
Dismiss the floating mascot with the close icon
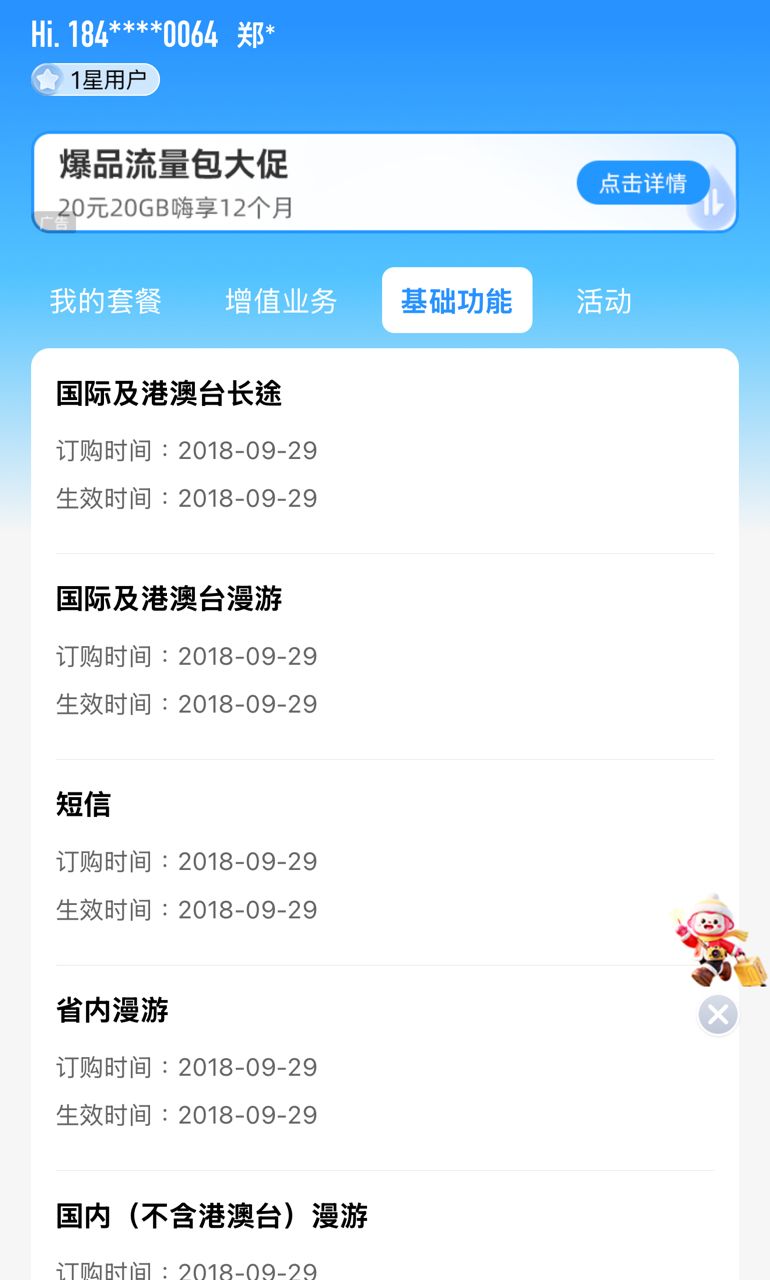[717, 1015]
